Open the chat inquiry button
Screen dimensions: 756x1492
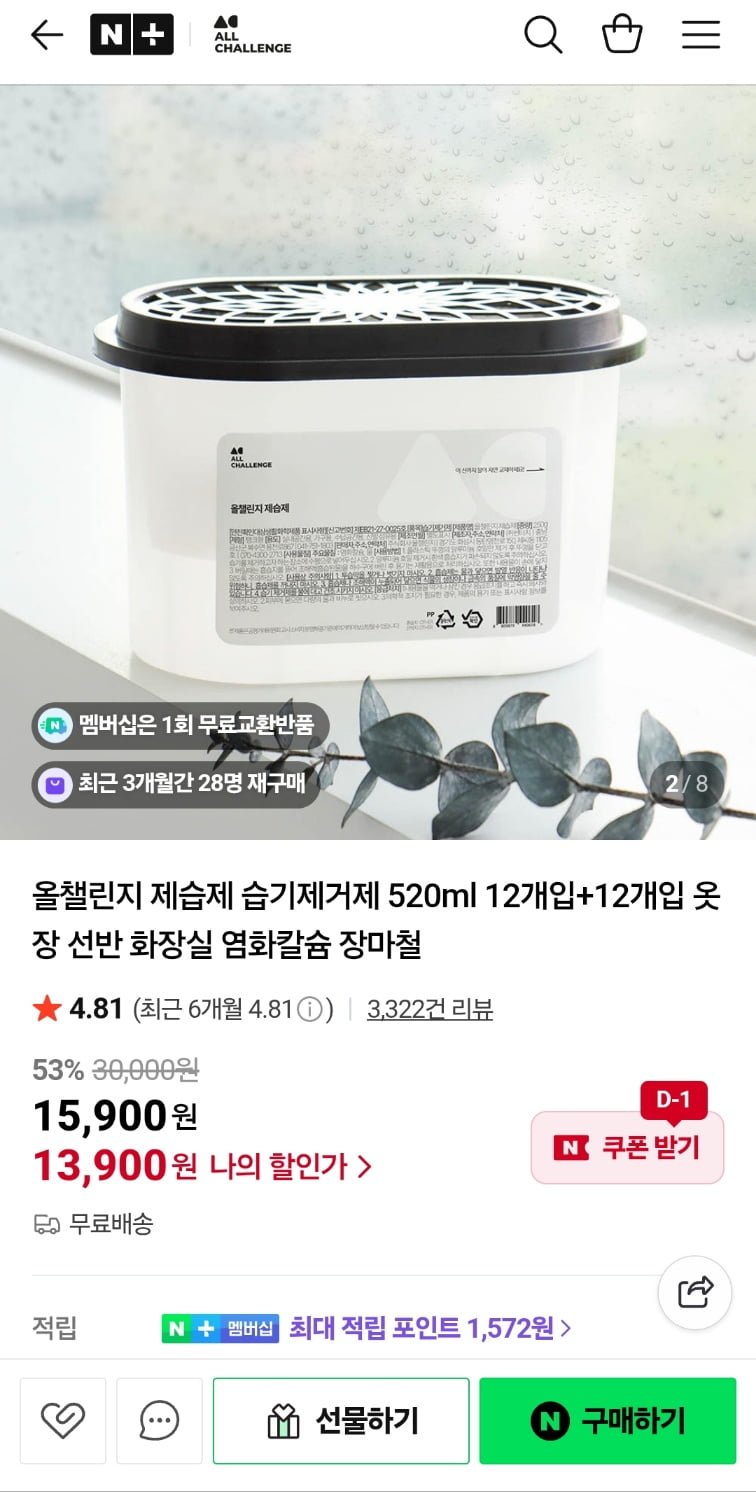click(159, 1420)
